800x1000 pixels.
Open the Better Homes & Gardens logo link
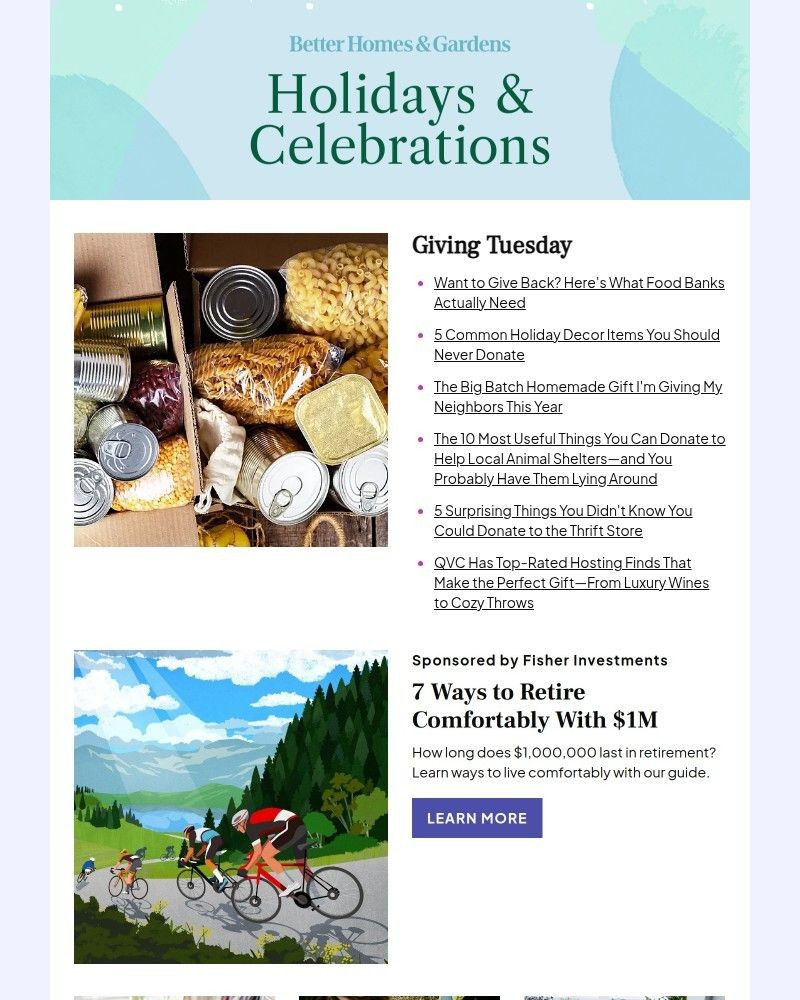pyautogui.click(x=400, y=43)
